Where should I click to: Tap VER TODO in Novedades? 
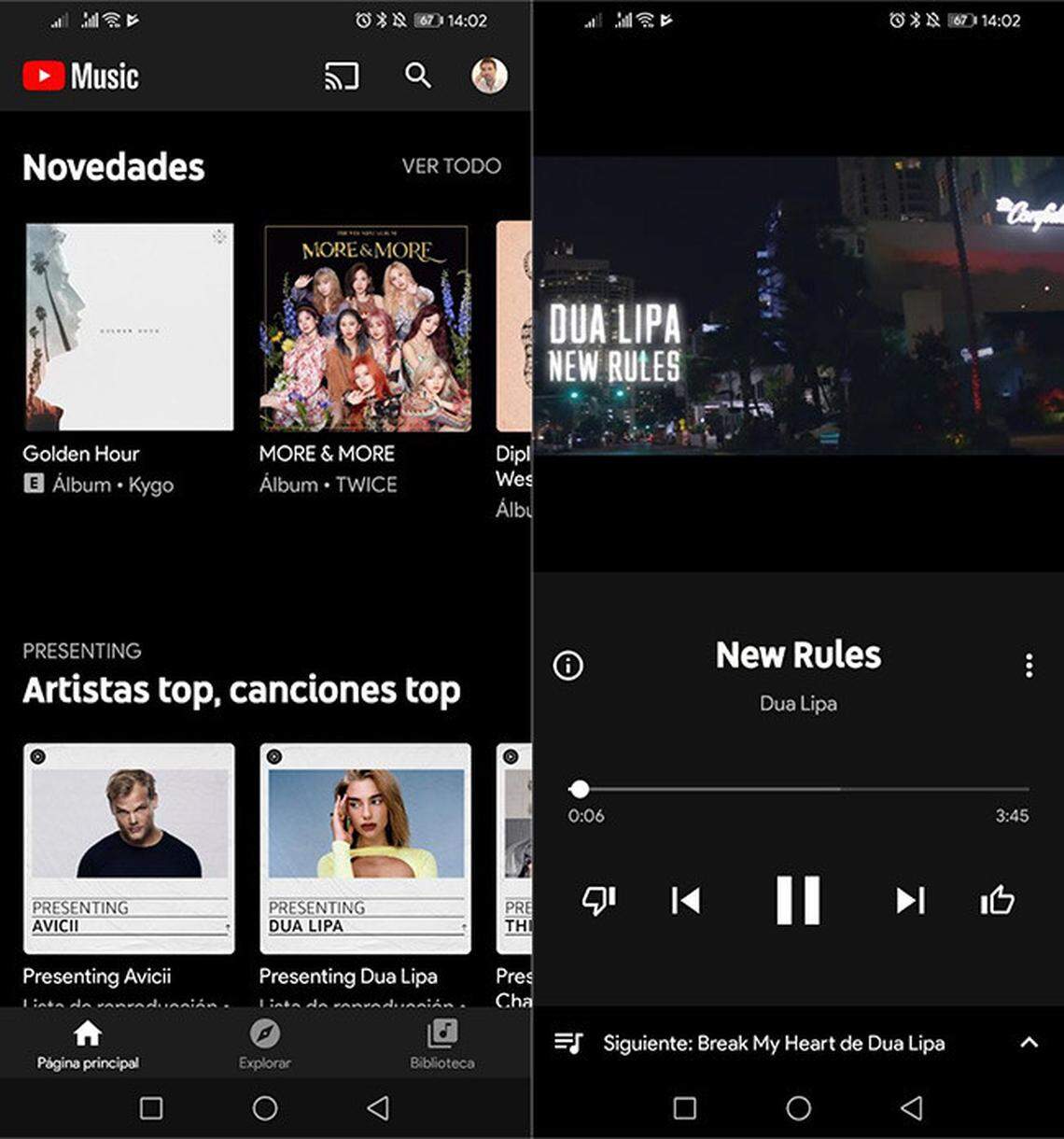(x=452, y=166)
